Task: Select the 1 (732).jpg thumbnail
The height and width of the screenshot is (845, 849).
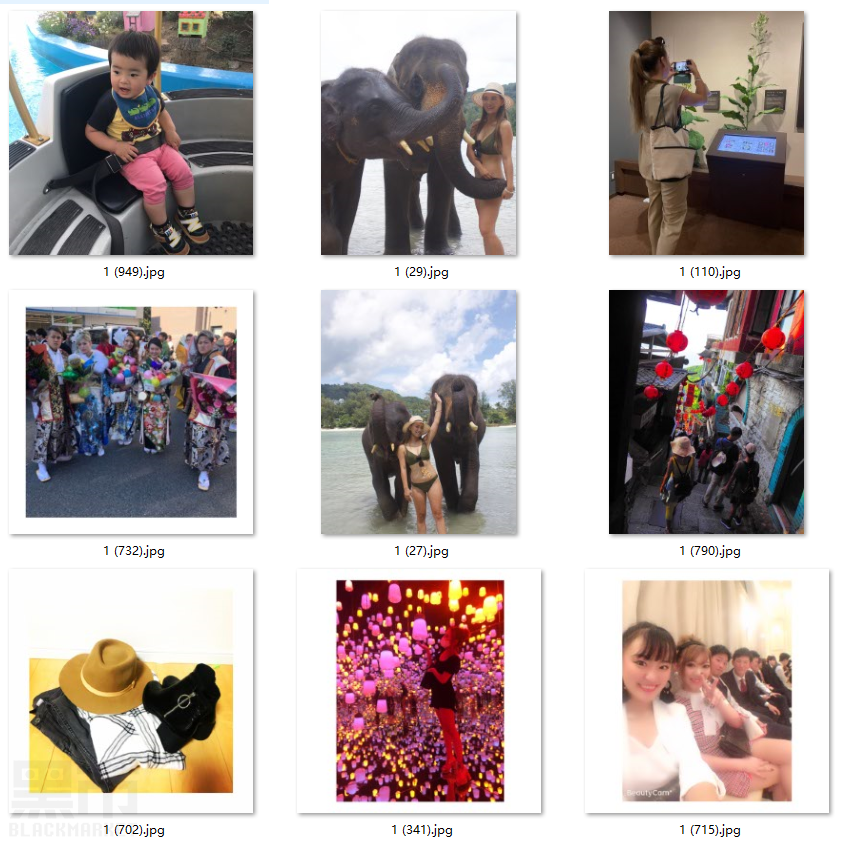Action: 131,412
